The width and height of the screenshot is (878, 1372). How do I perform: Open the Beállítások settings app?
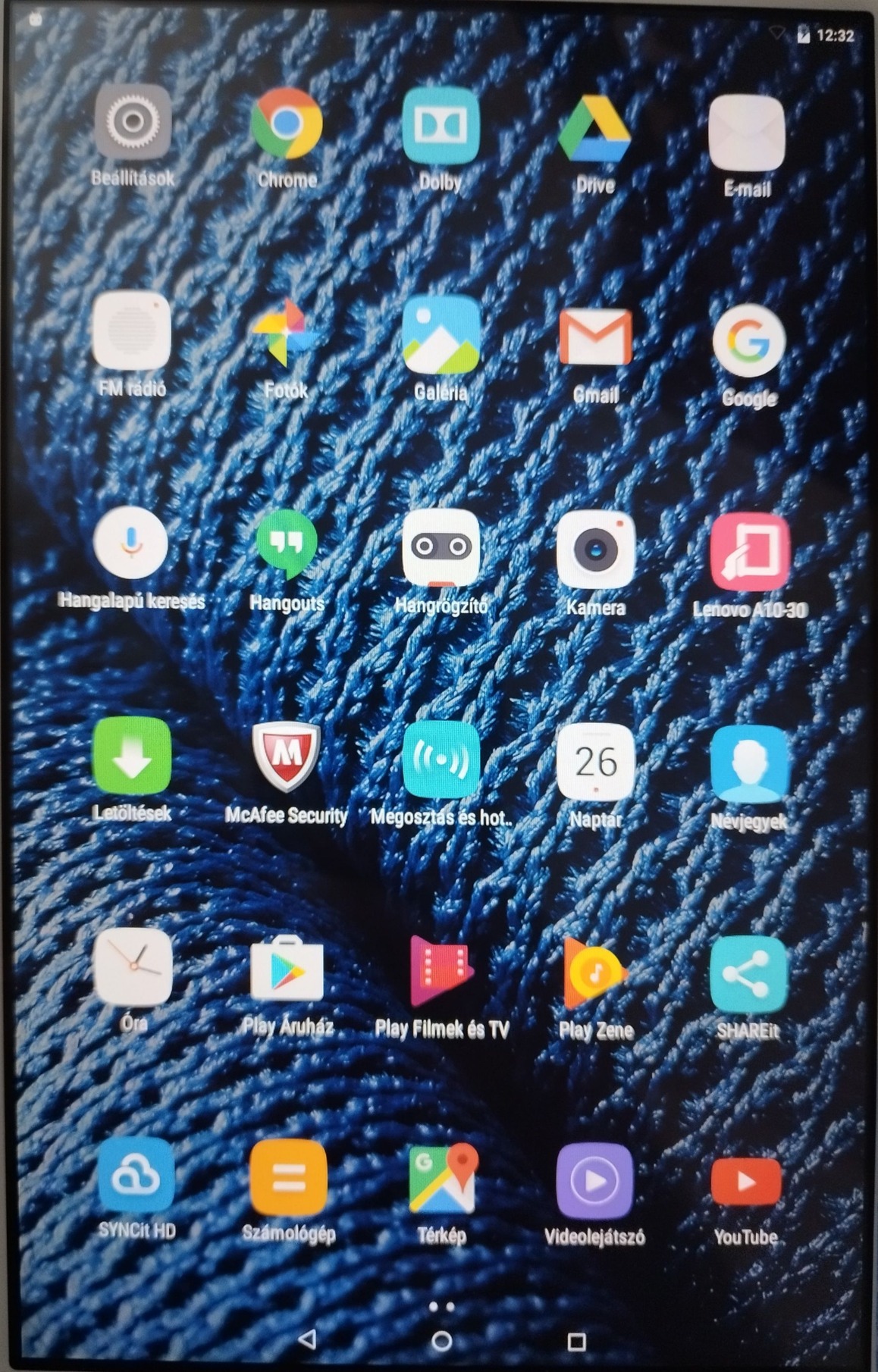tap(133, 123)
